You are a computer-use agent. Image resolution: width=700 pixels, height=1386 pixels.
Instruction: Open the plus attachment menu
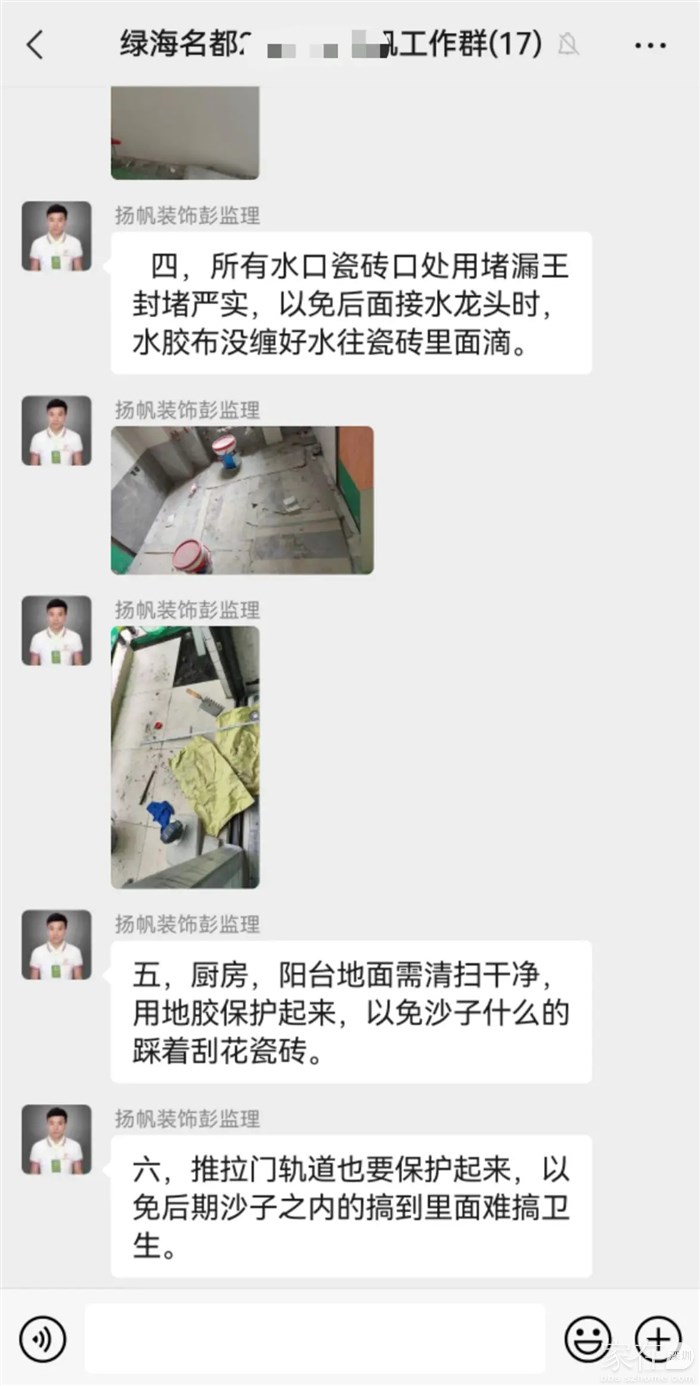(658, 1337)
